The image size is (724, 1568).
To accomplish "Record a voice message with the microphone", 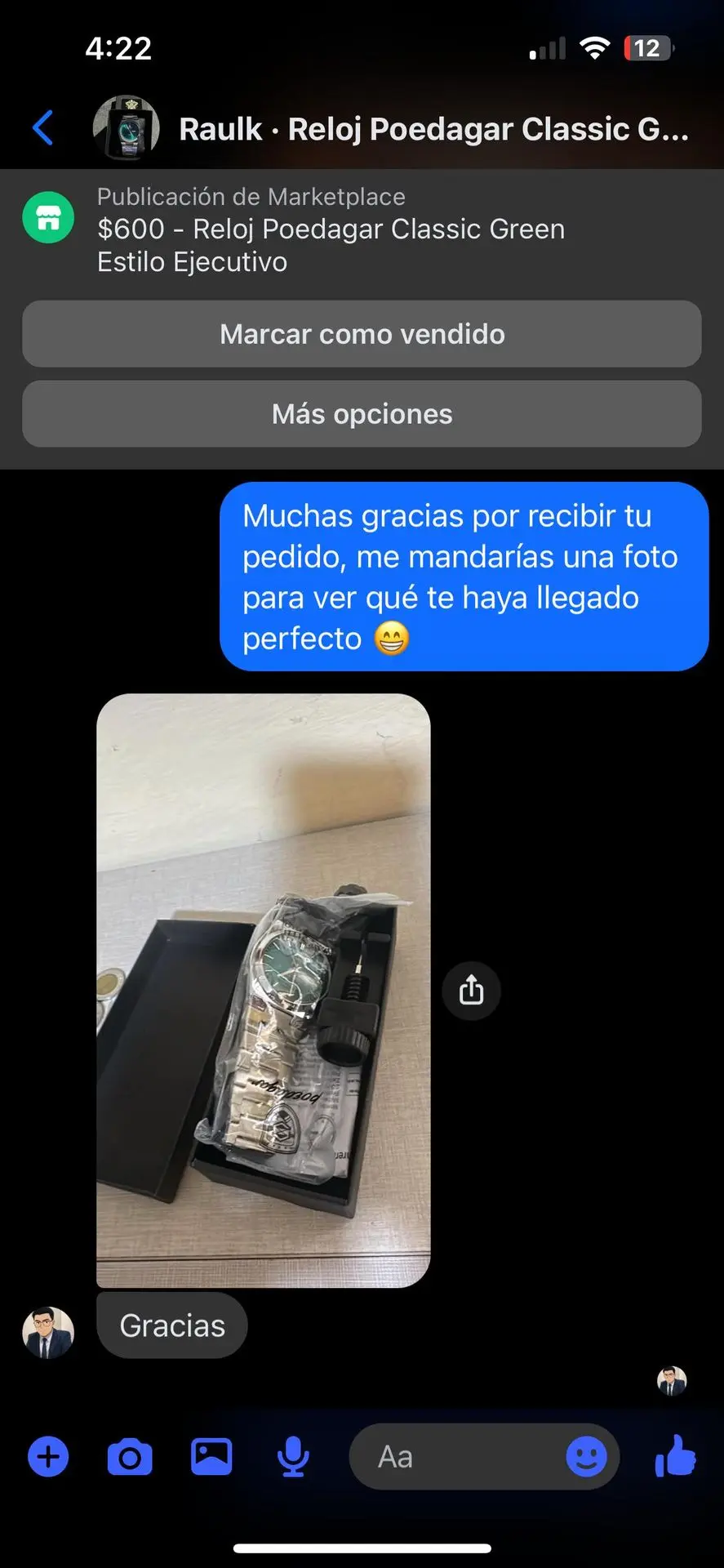I will pos(292,1456).
